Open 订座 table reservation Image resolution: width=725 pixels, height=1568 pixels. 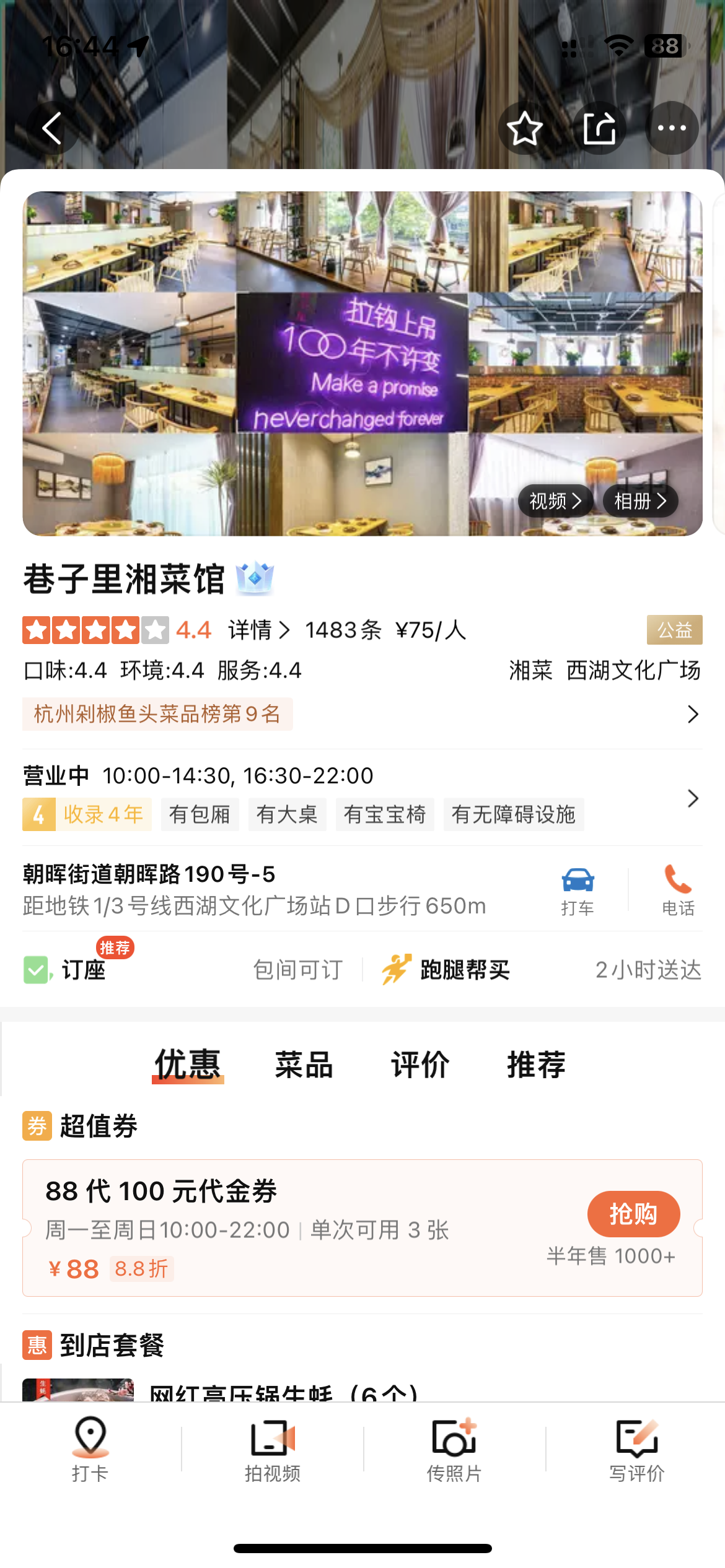pyautogui.click(x=83, y=969)
